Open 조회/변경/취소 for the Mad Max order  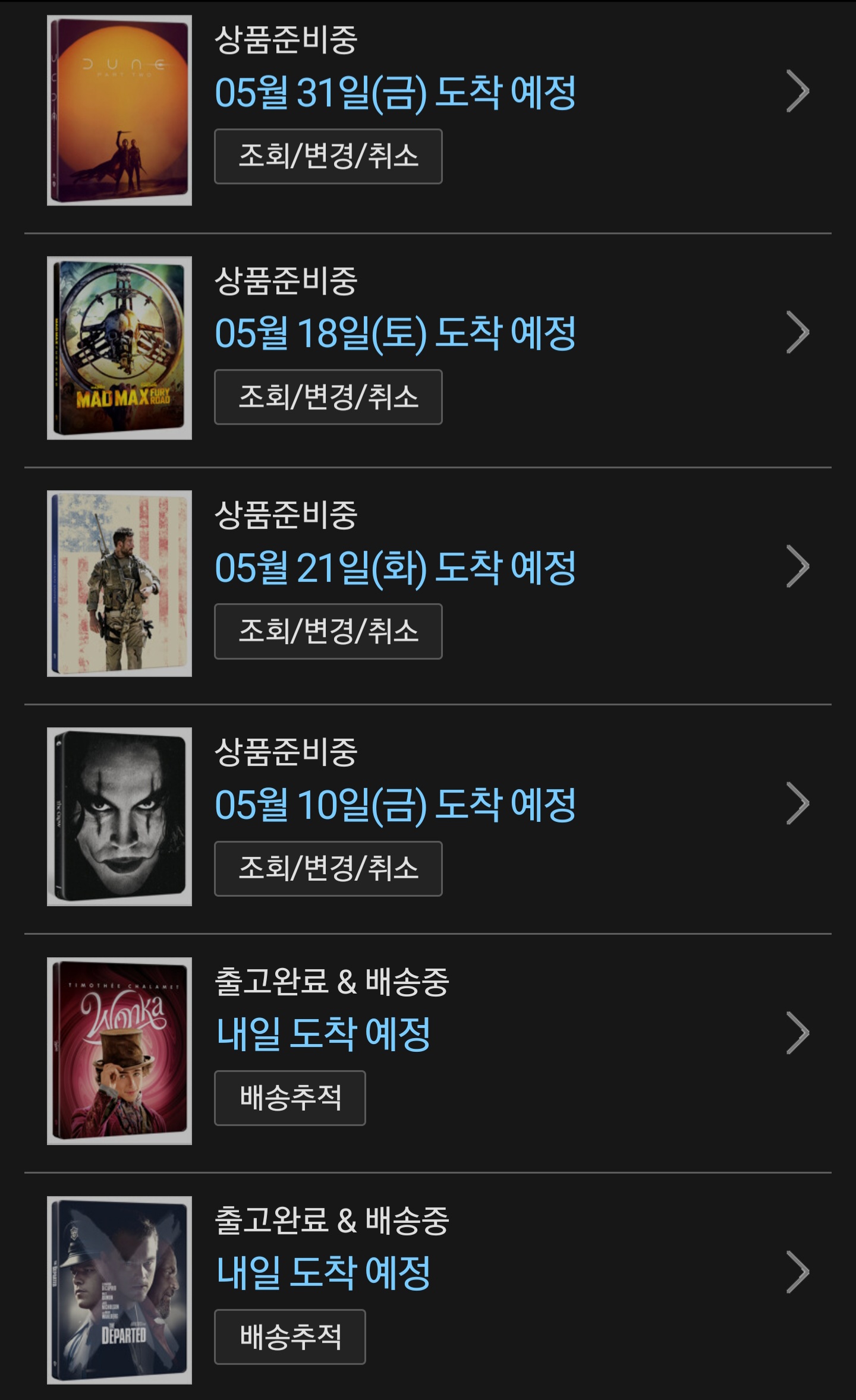328,397
